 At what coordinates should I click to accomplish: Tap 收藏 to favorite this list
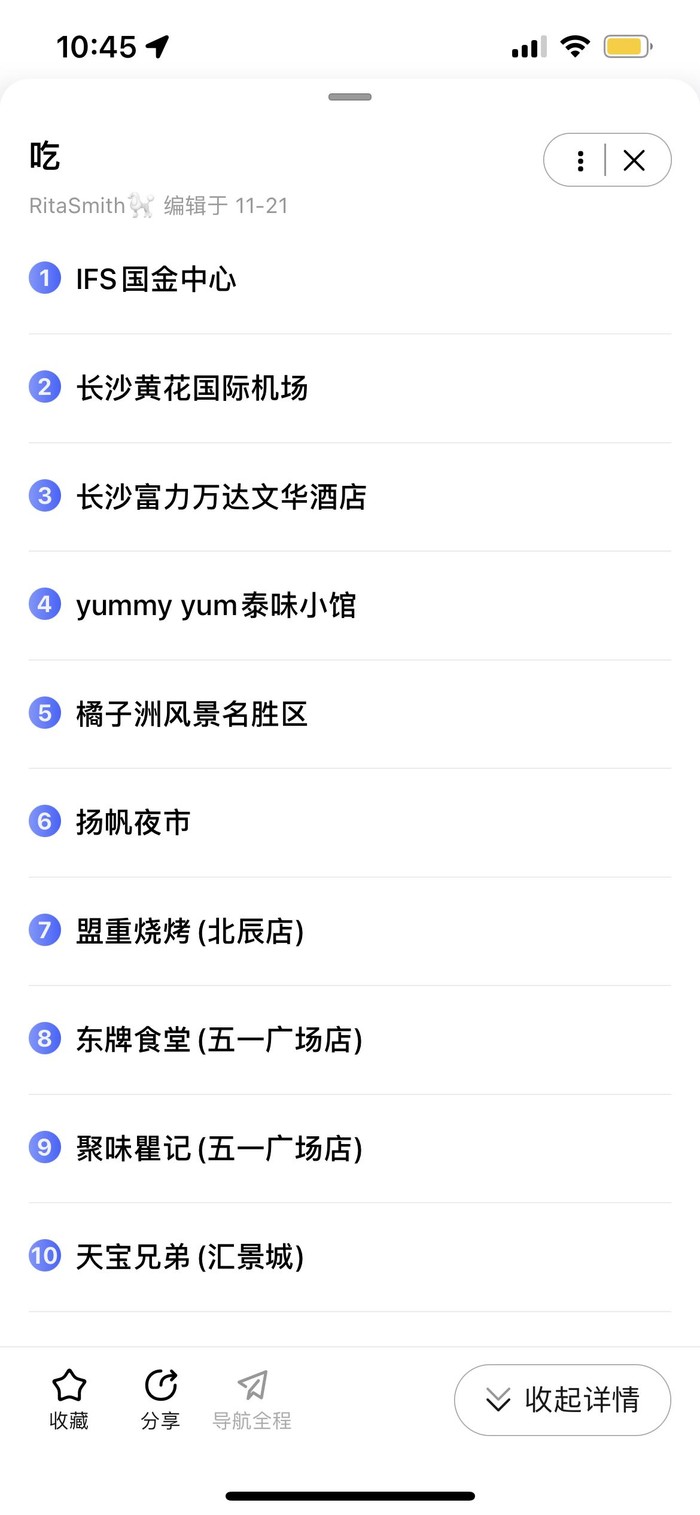tap(69, 1399)
